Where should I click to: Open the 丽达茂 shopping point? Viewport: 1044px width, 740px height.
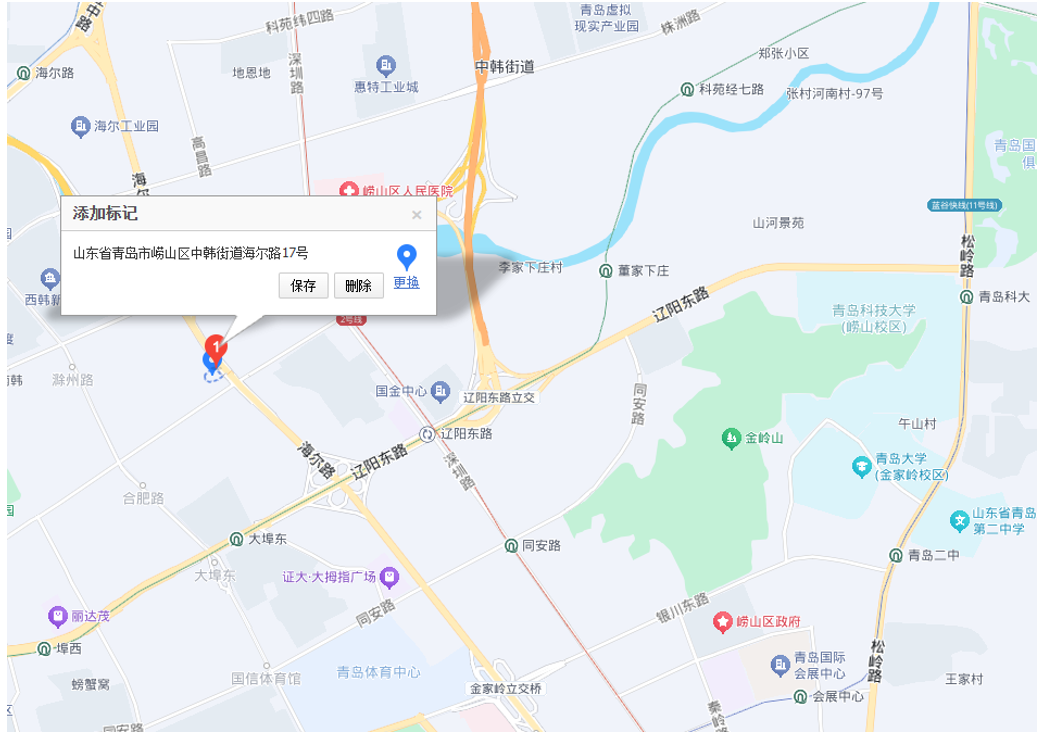coord(58,615)
